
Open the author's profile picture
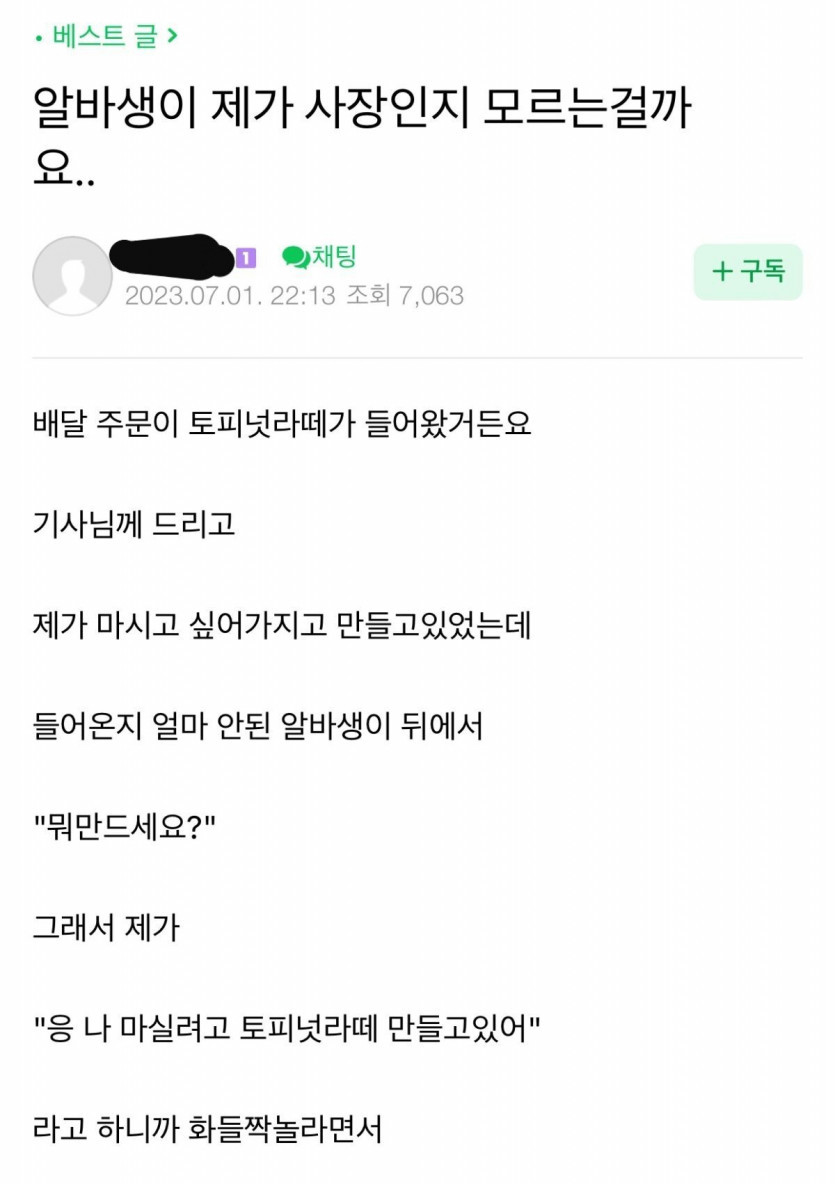(72, 276)
